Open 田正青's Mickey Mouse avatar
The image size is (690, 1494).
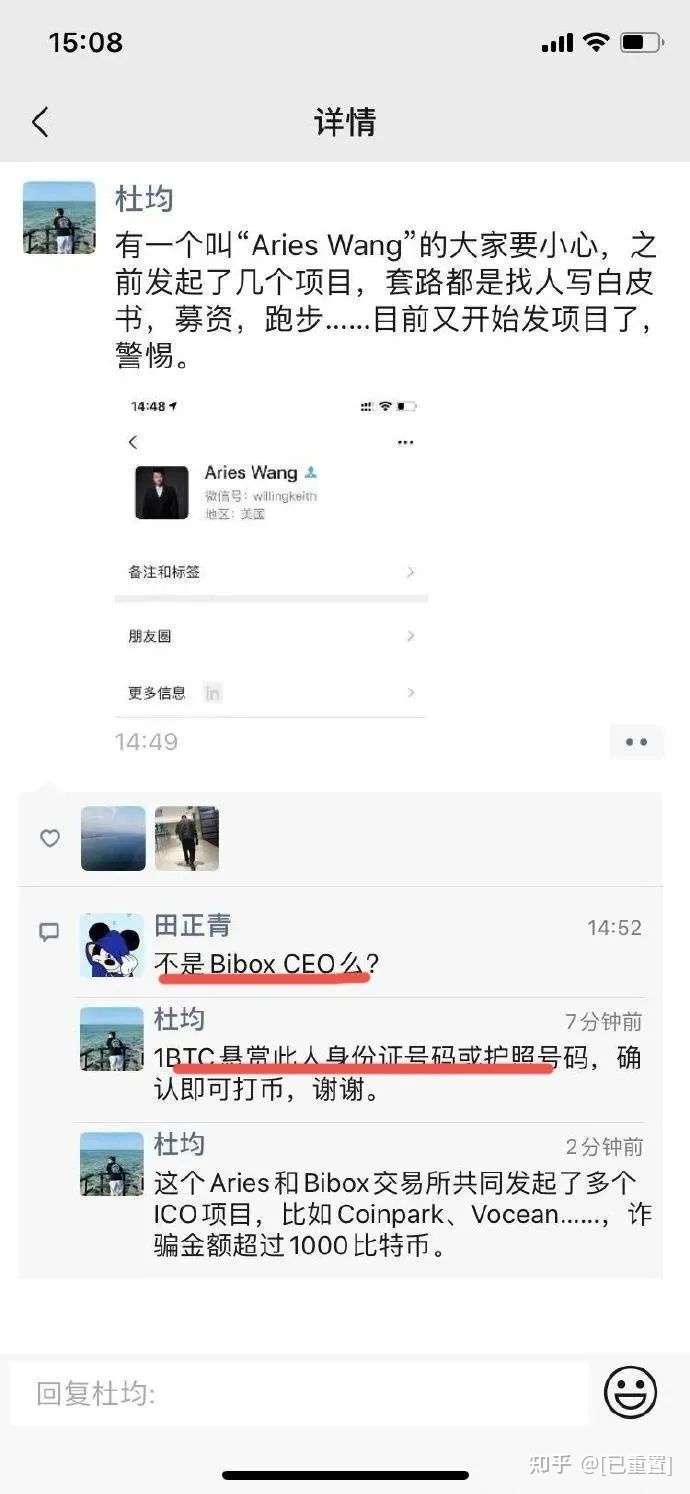tap(111, 945)
